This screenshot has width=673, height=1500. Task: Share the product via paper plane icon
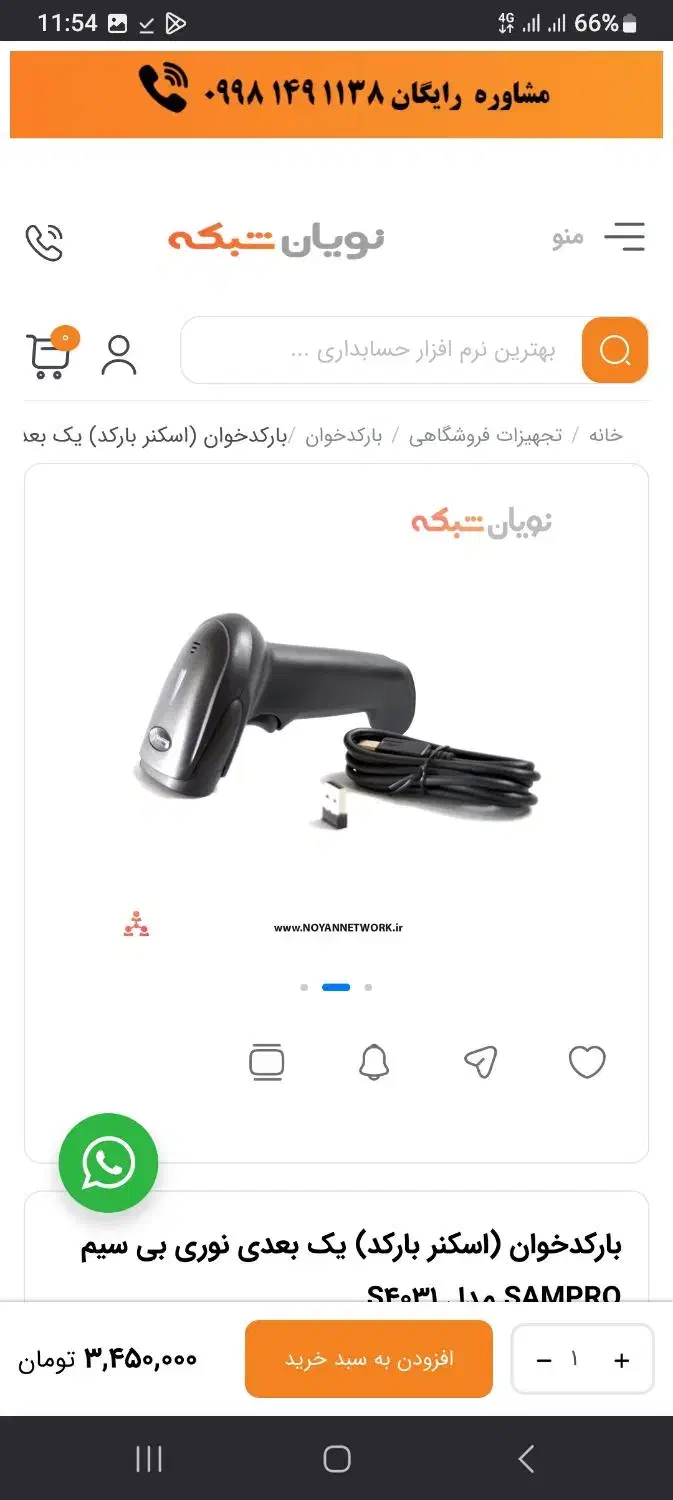[481, 1061]
